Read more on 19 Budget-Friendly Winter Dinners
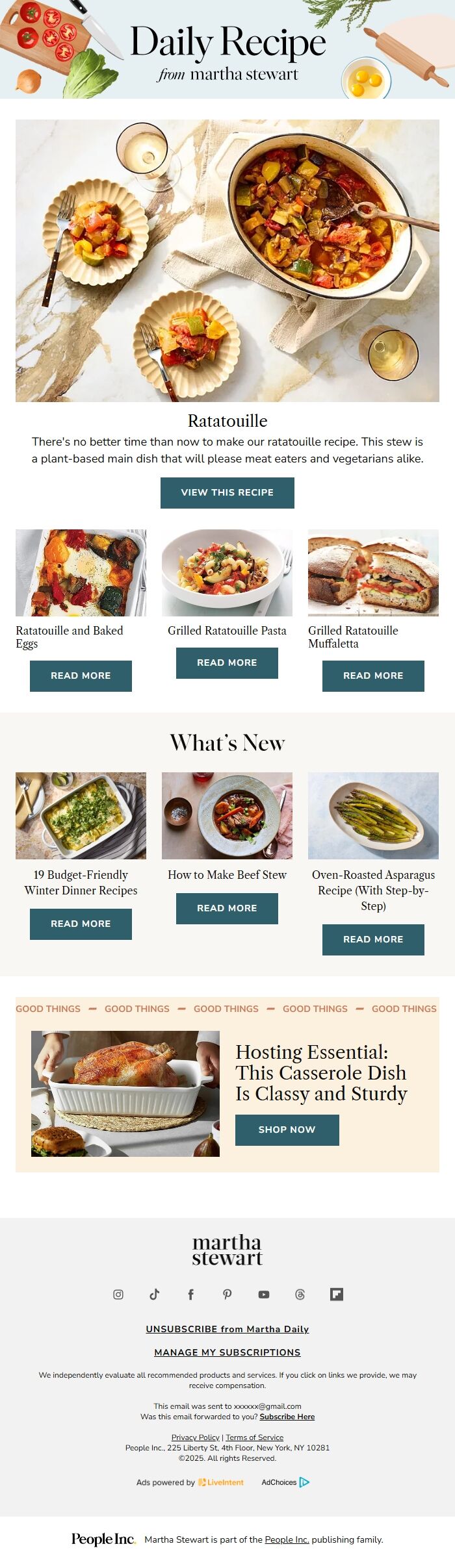 point(81,924)
